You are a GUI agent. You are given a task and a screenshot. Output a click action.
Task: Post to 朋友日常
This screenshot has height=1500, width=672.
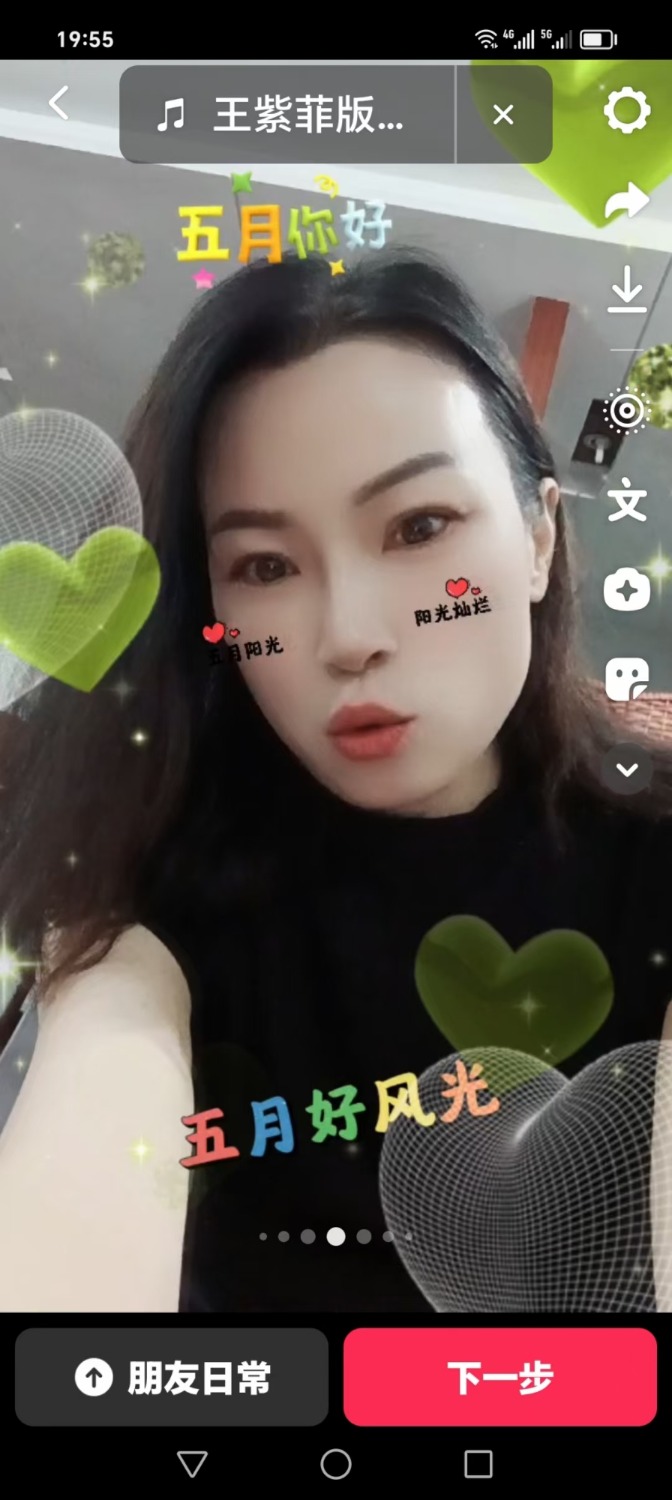click(172, 1377)
